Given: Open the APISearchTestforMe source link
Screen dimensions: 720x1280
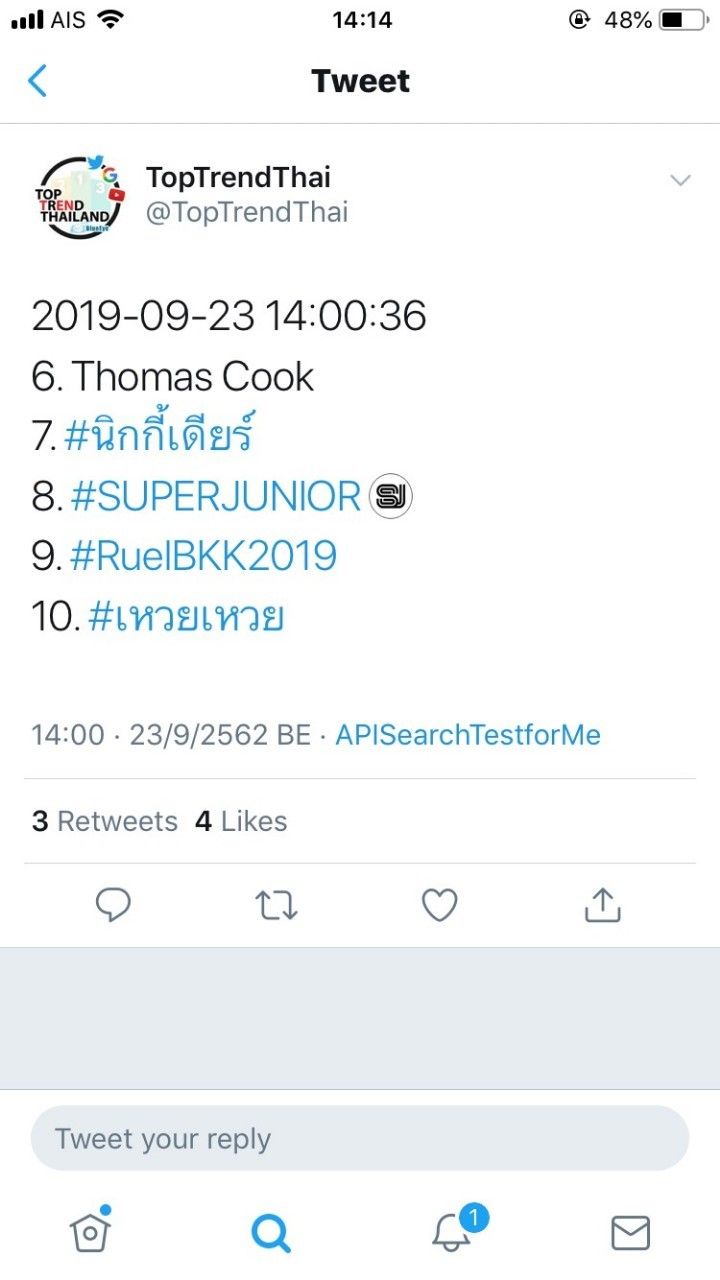Looking at the screenshot, I should [x=468, y=735].
